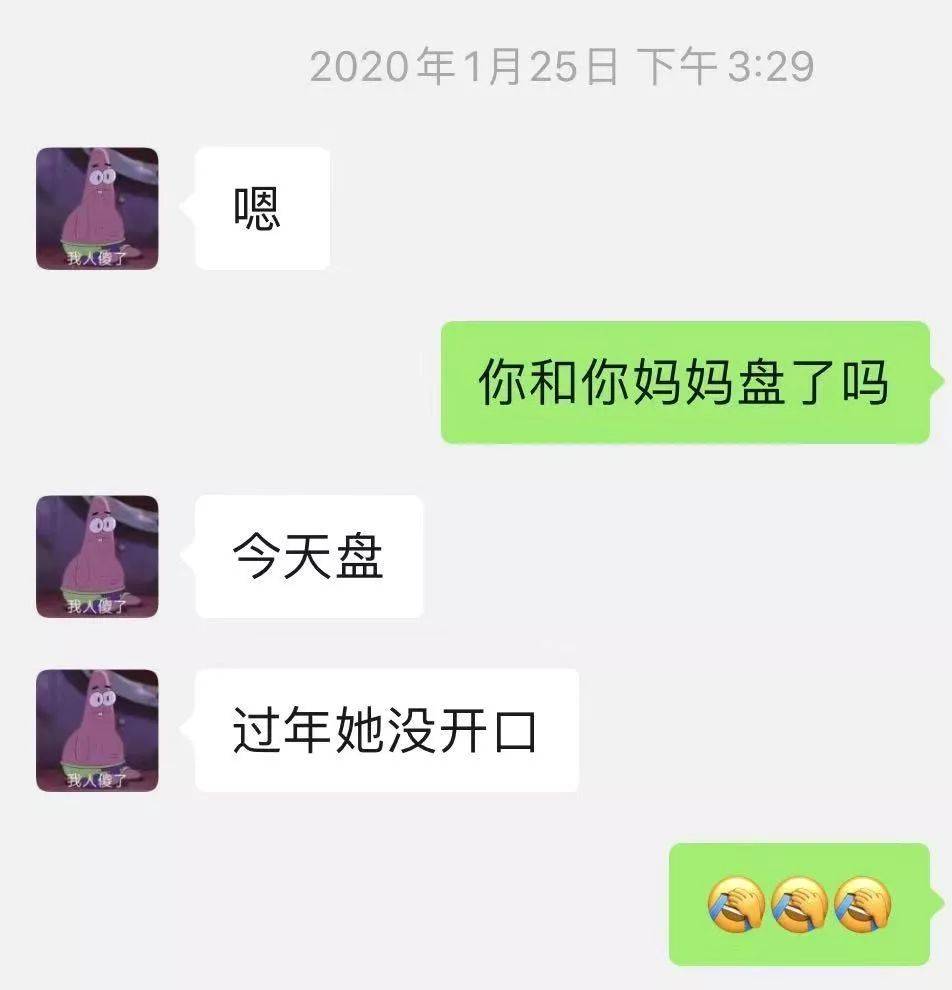
Task: View the sender's profile from the "过年她没开口" avatar
Action: point(97,730)
